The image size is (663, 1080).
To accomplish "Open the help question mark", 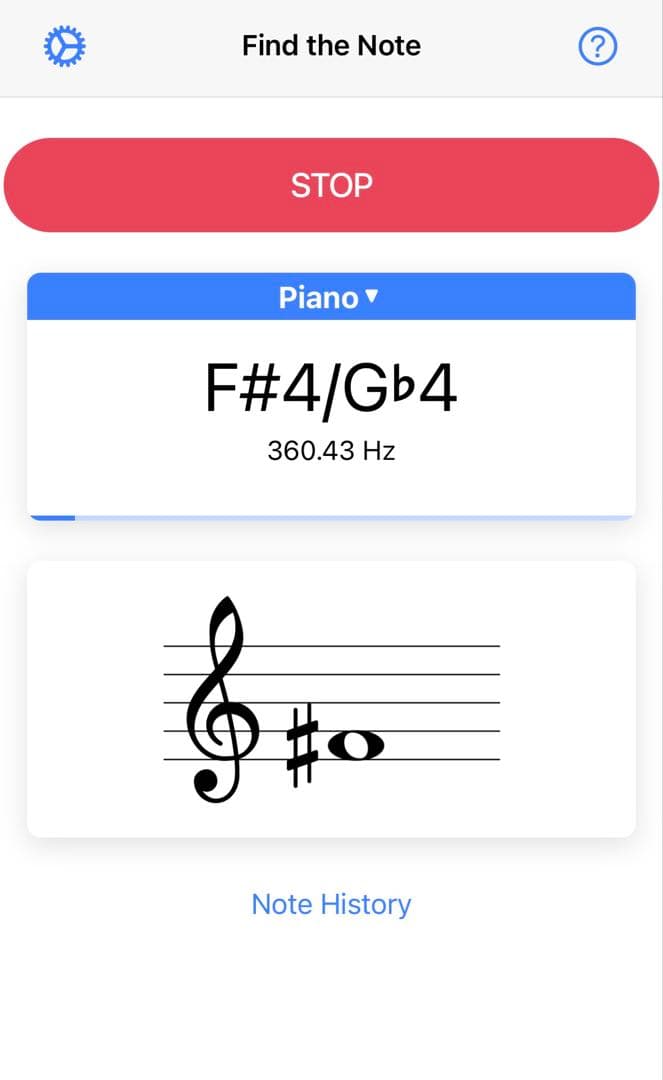I will pos(598,46).
